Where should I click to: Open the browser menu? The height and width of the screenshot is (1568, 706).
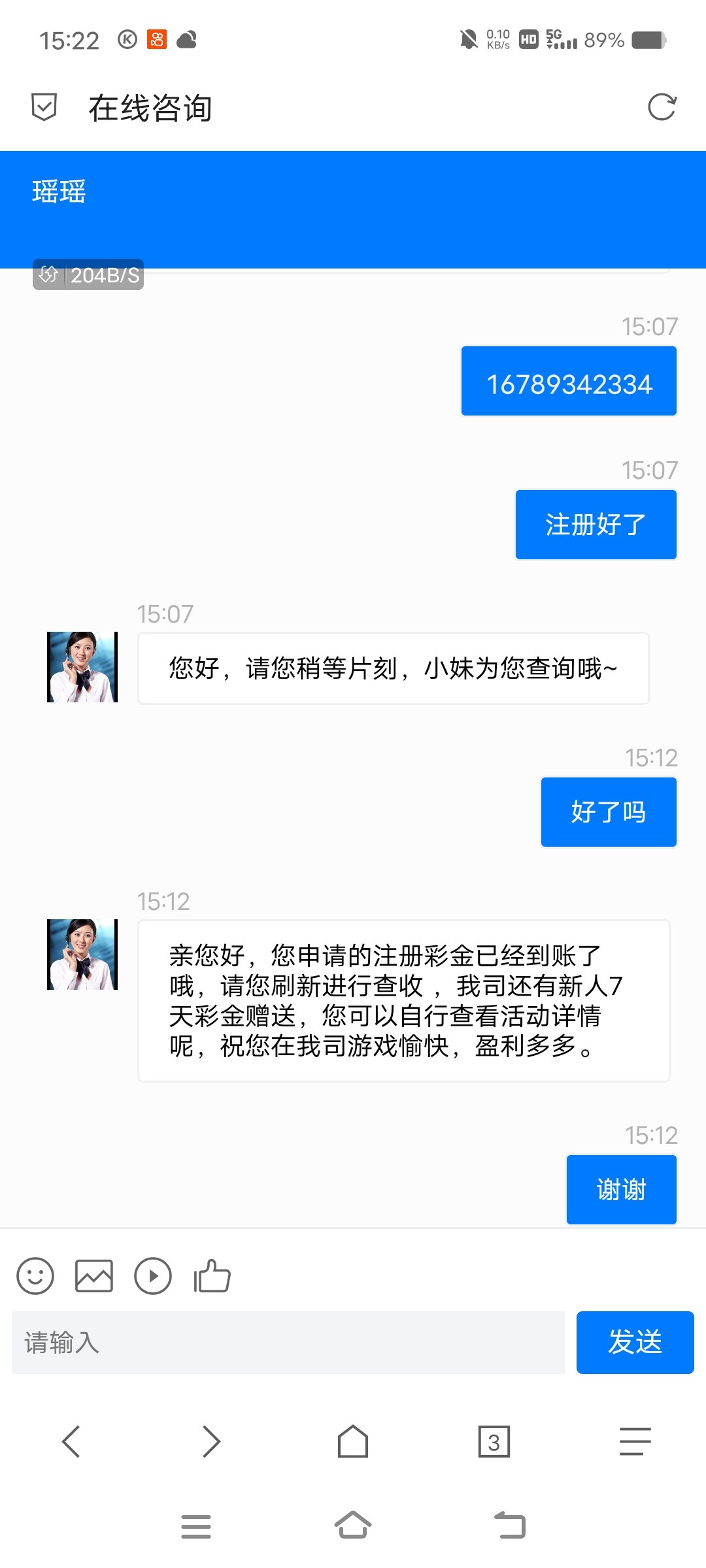(635, 1441)
